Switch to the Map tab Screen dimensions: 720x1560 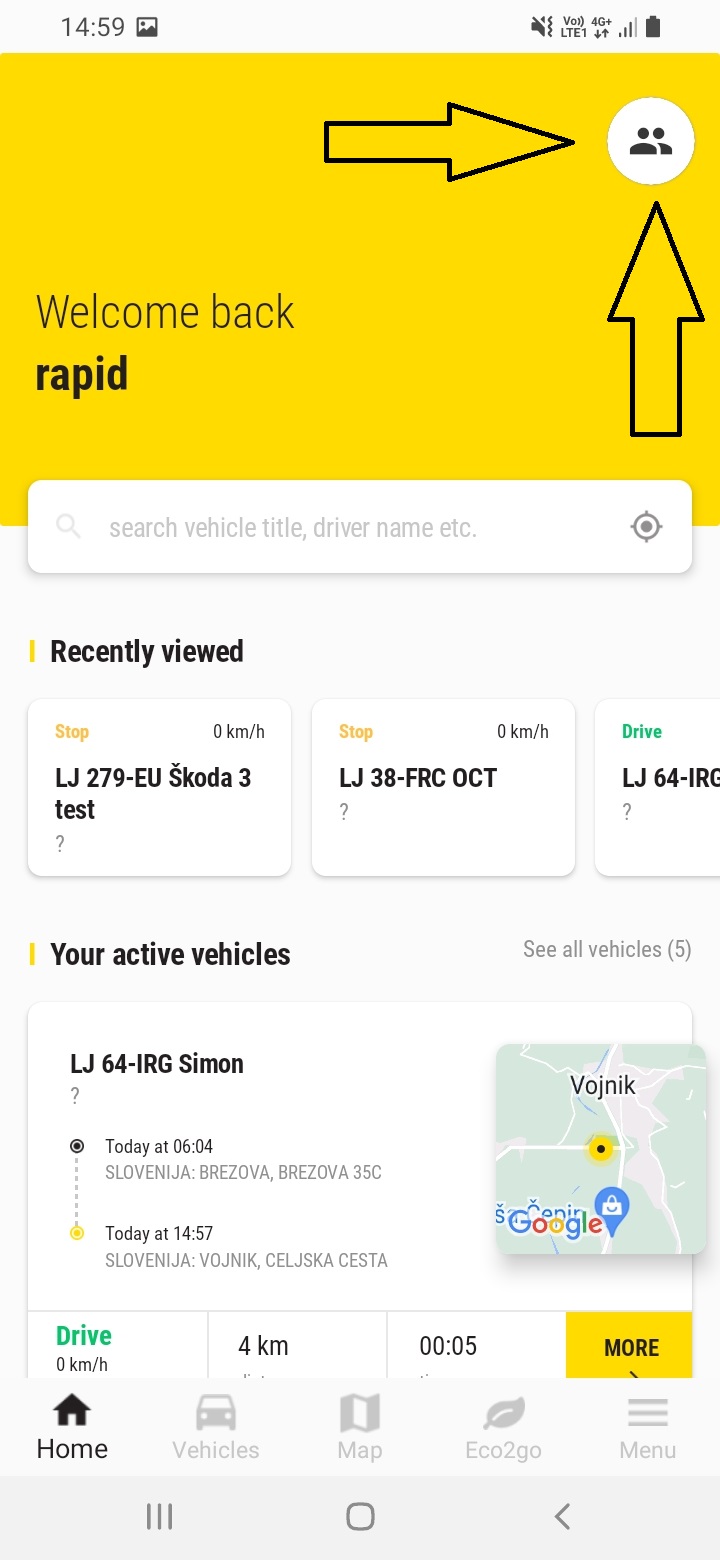360,1428
